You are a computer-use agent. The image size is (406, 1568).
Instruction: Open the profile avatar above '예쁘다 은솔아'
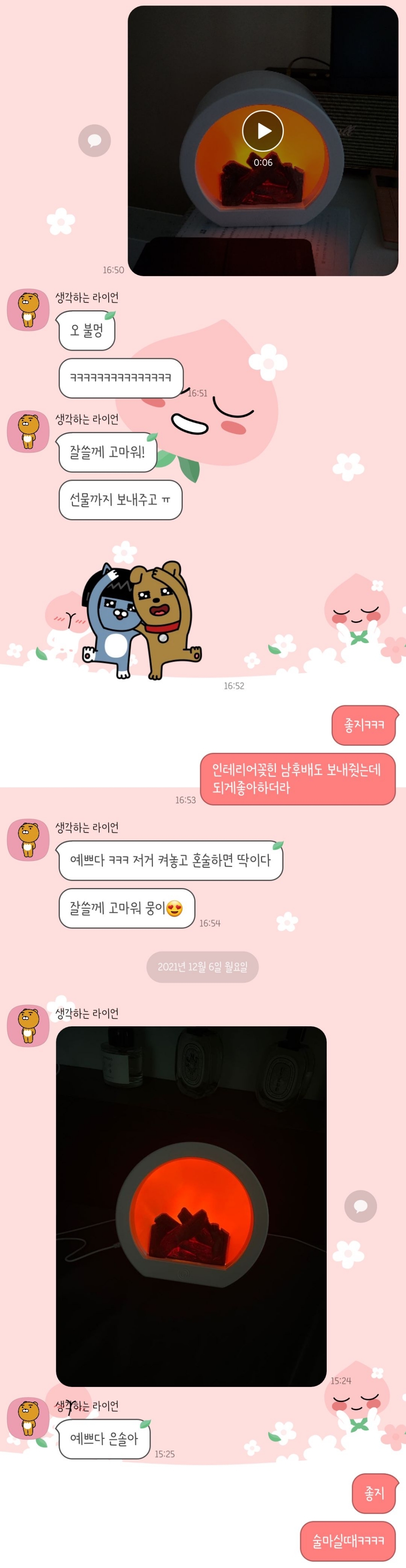pos(28,1418)
